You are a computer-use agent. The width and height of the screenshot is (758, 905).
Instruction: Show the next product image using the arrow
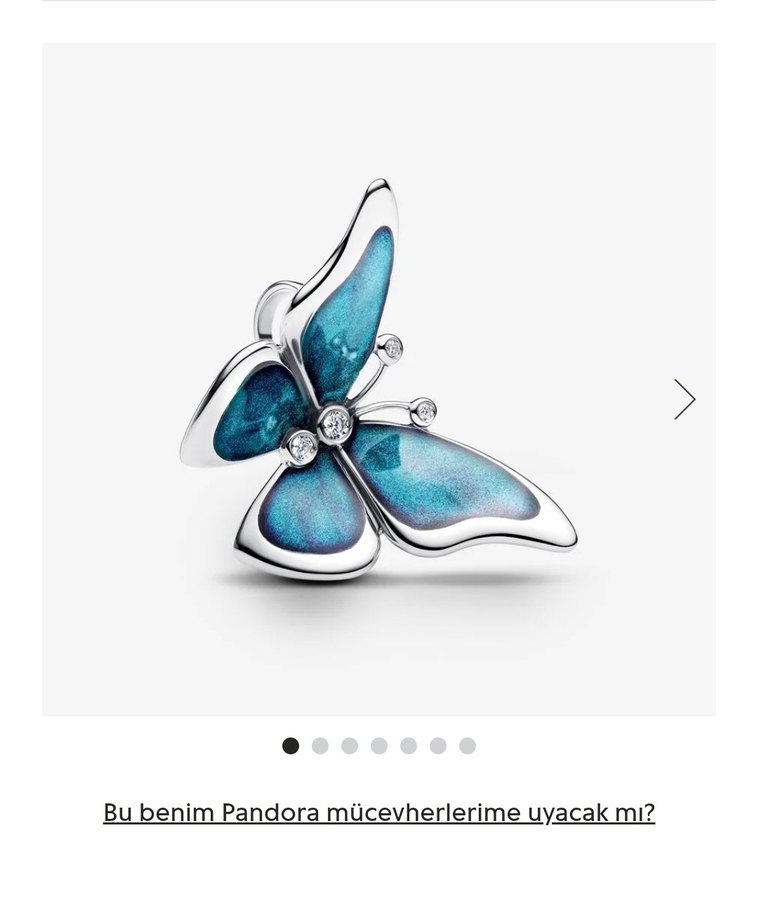click(x=684, y=399)
